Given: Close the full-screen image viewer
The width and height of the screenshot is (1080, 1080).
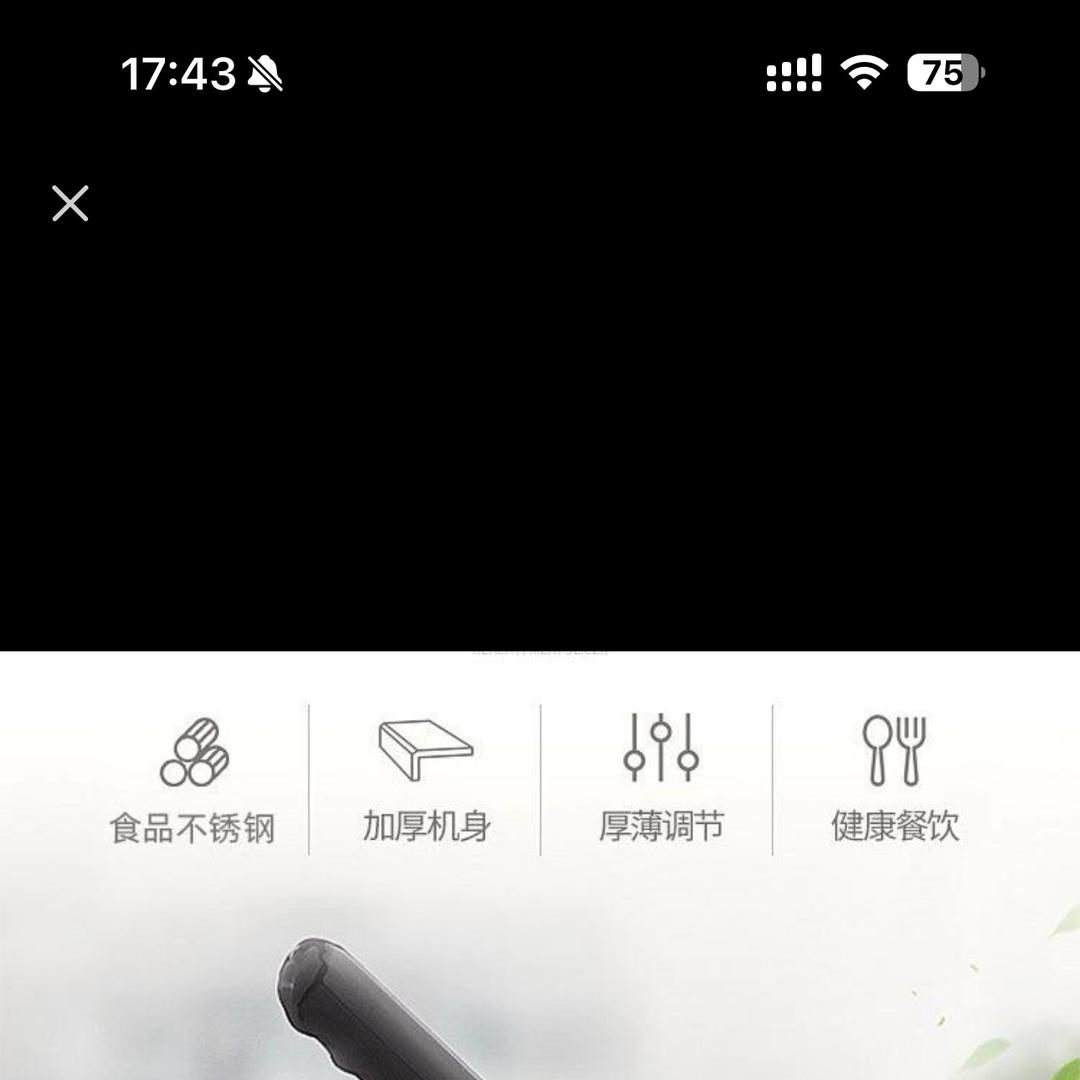Looking at the screenshot, I should (70, 203).
